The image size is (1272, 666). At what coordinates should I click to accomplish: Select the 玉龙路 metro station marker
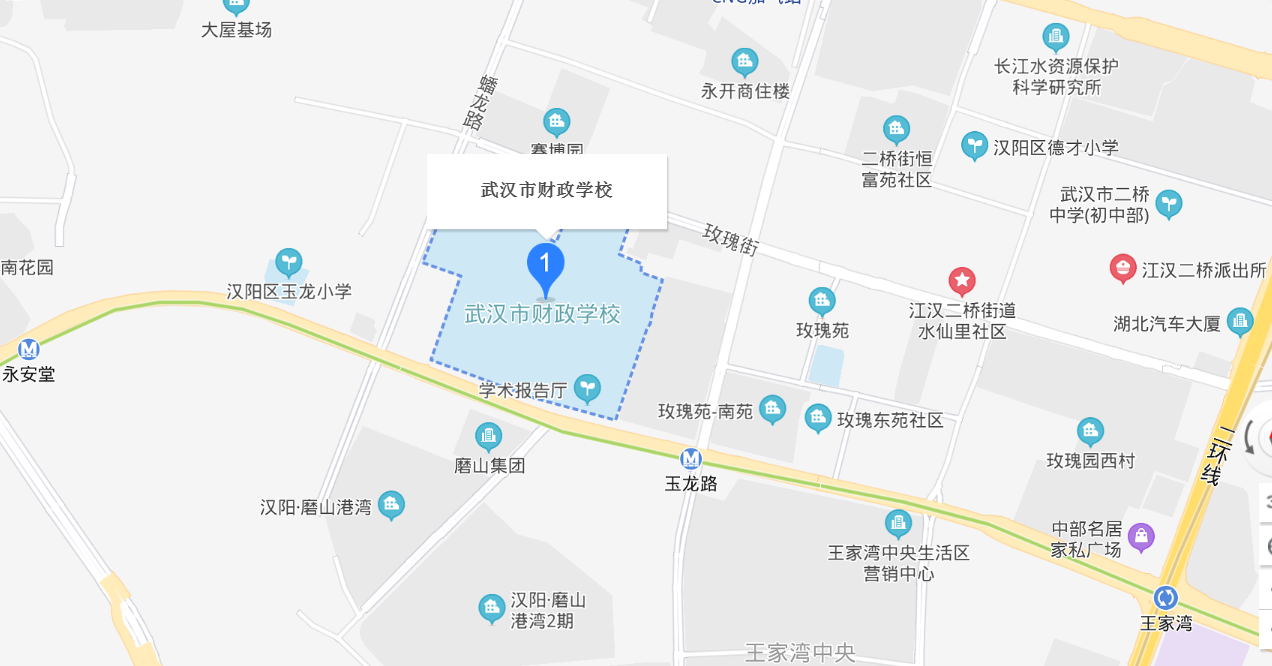691,459
